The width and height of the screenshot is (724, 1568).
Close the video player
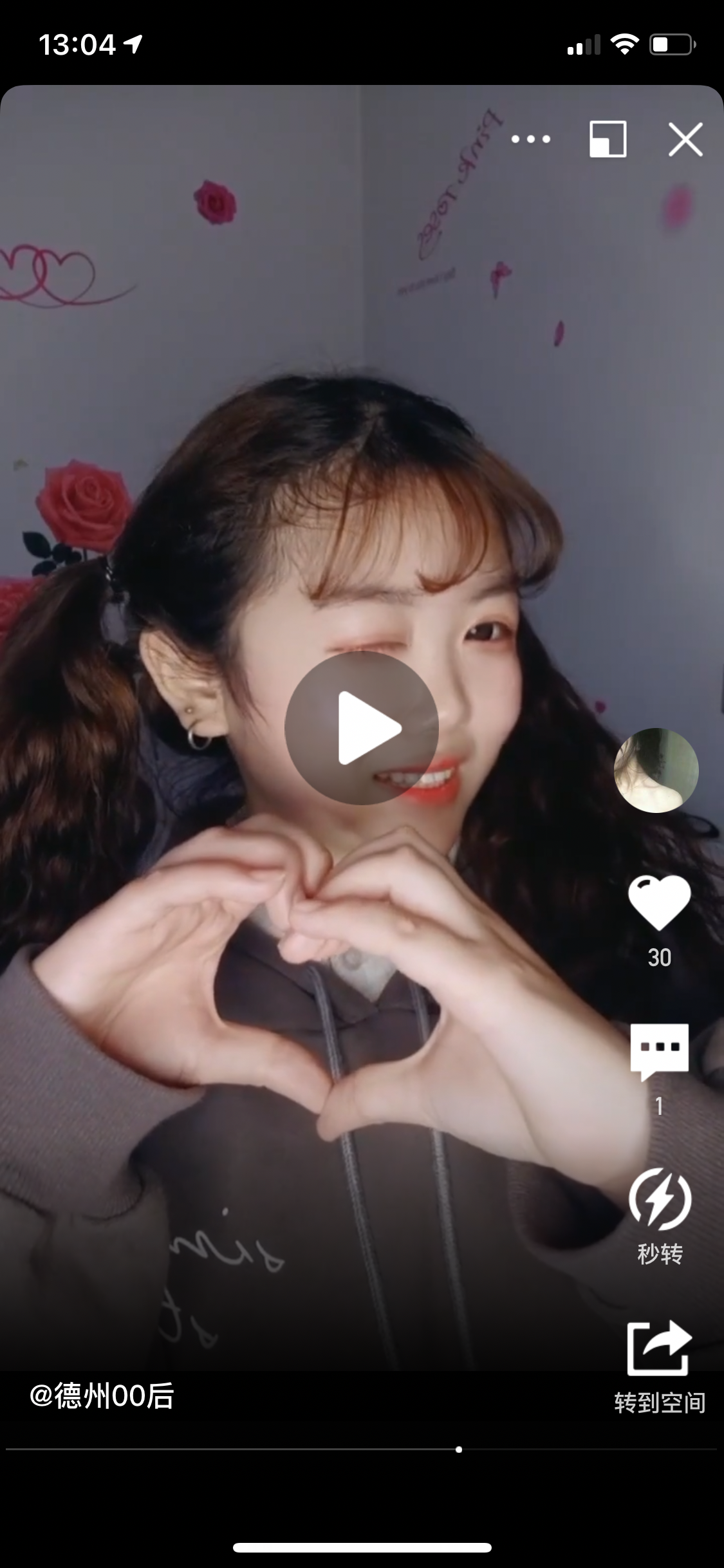(685, 139)
